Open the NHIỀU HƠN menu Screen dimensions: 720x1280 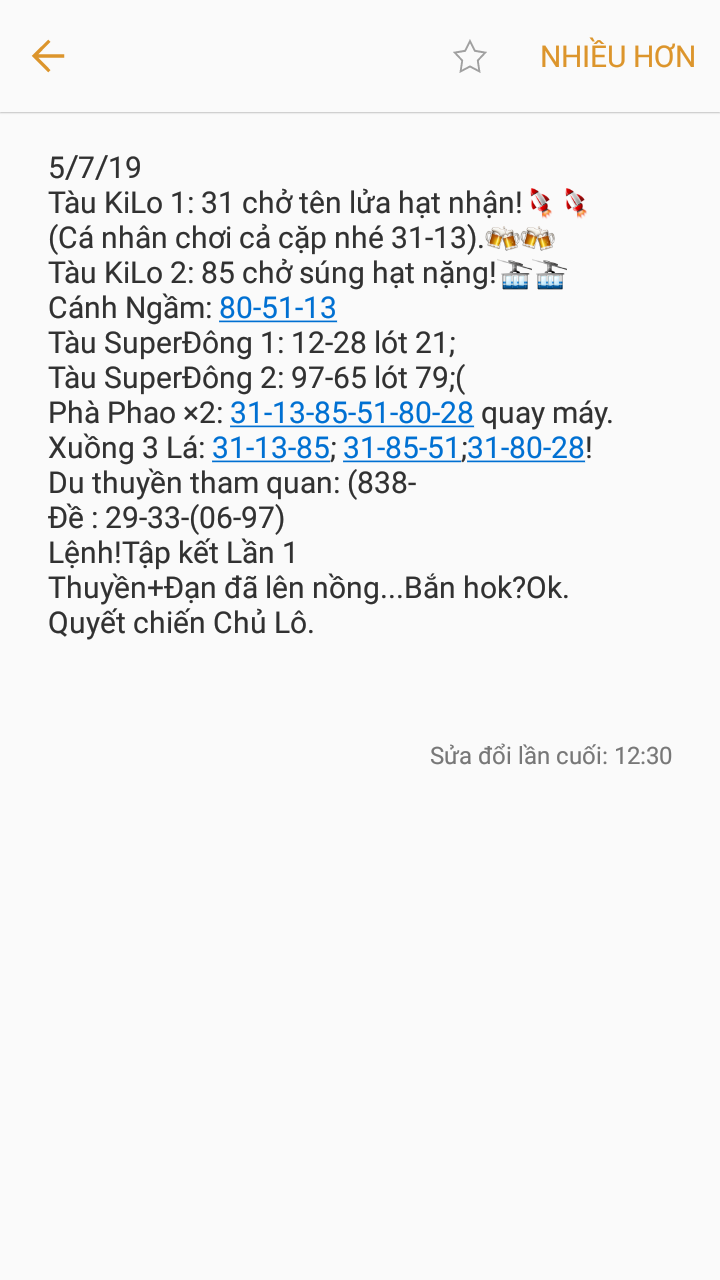point(617,57)
